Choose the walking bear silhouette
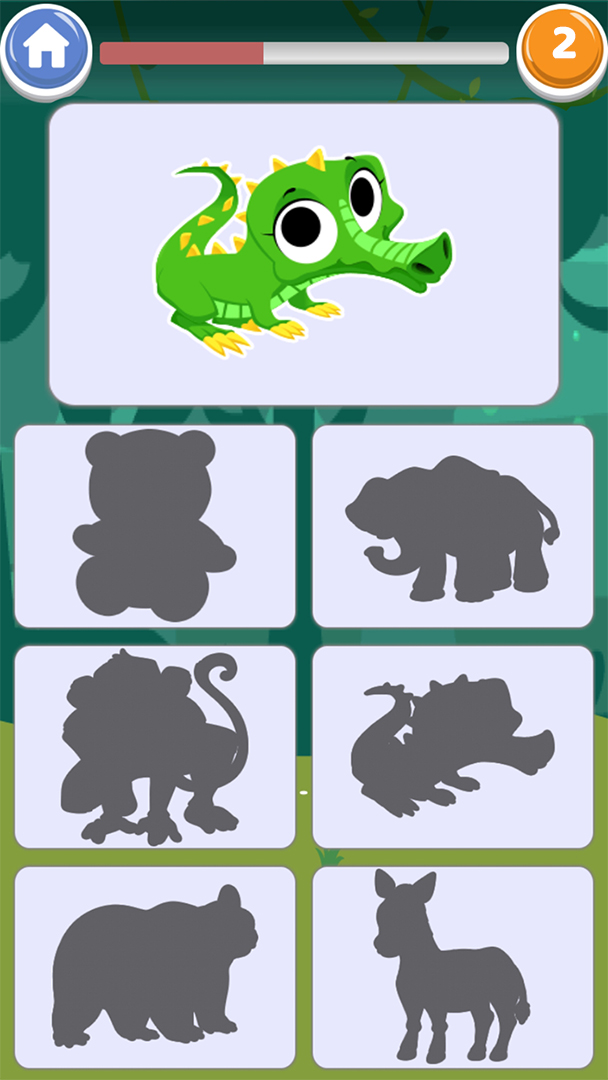Viewport: 608px width, 1080px height. 155,967
